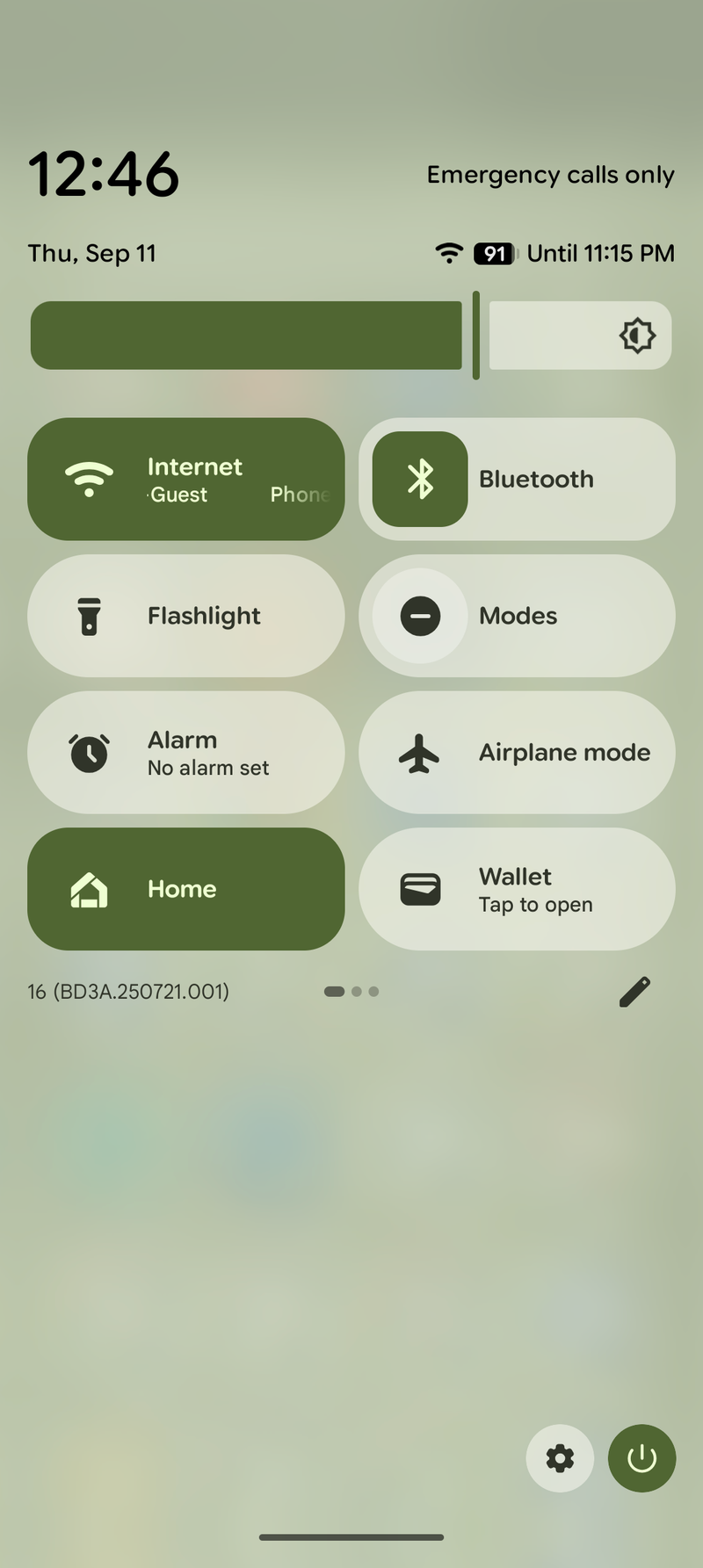Image resolution: width=703 pixels, height=1568 pixels.
Task: Enable Airplane mode
Action: coord(517,753)
